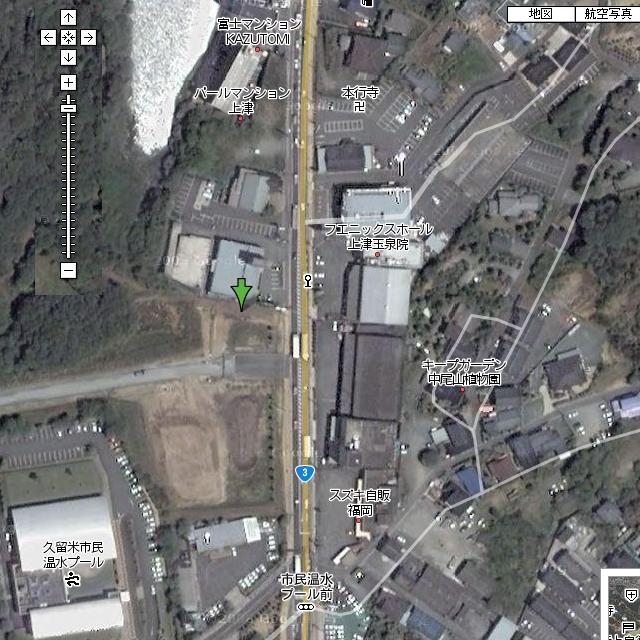Return to the last result via center button
This screenshot has width=640, height=640.
pyautogui.click(x=68, y=37)
